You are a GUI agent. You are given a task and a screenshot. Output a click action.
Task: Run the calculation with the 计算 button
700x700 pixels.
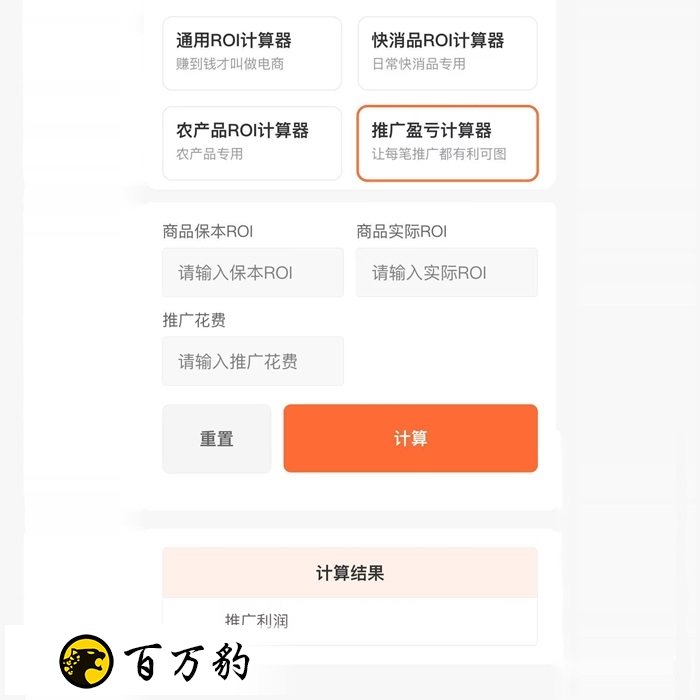(x=410, y=439)
